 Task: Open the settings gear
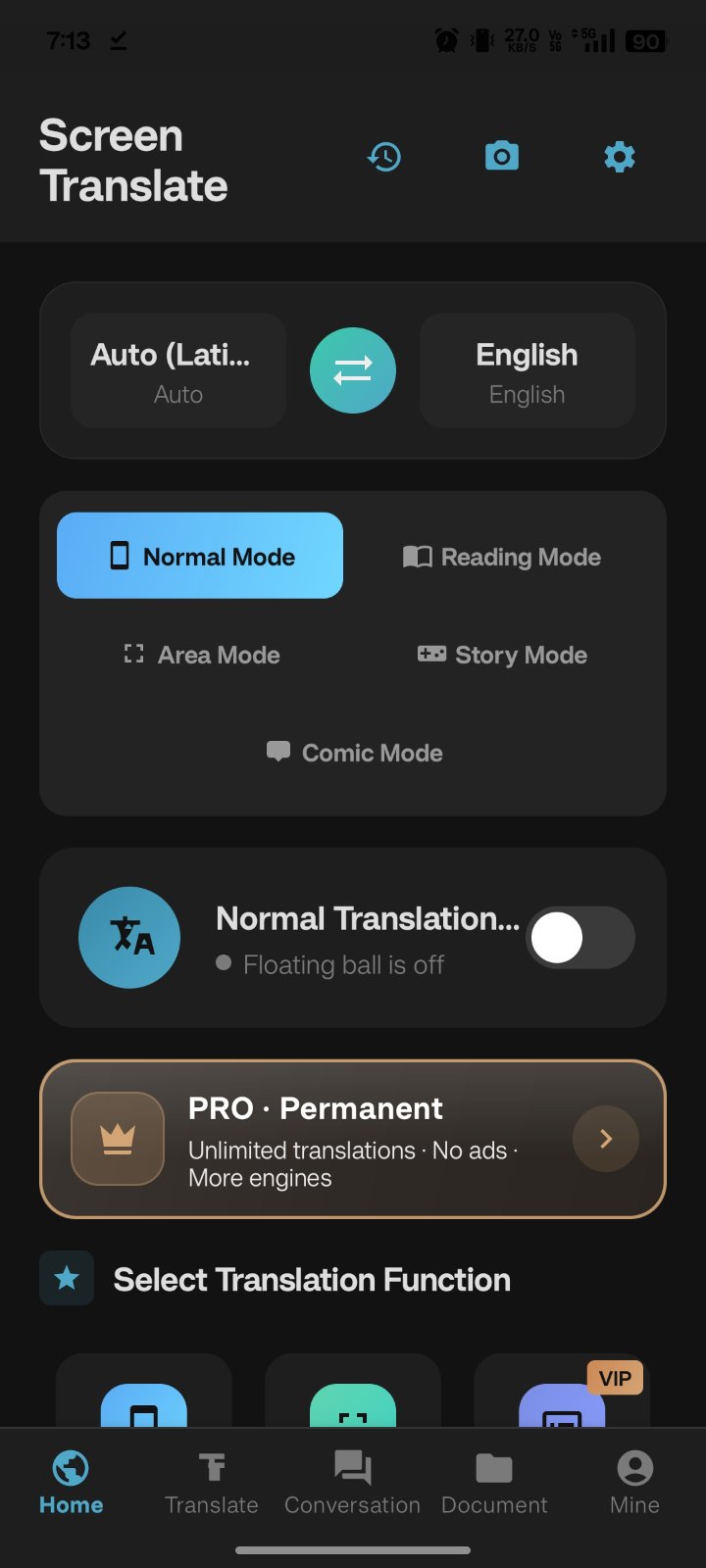coord(620,157)
